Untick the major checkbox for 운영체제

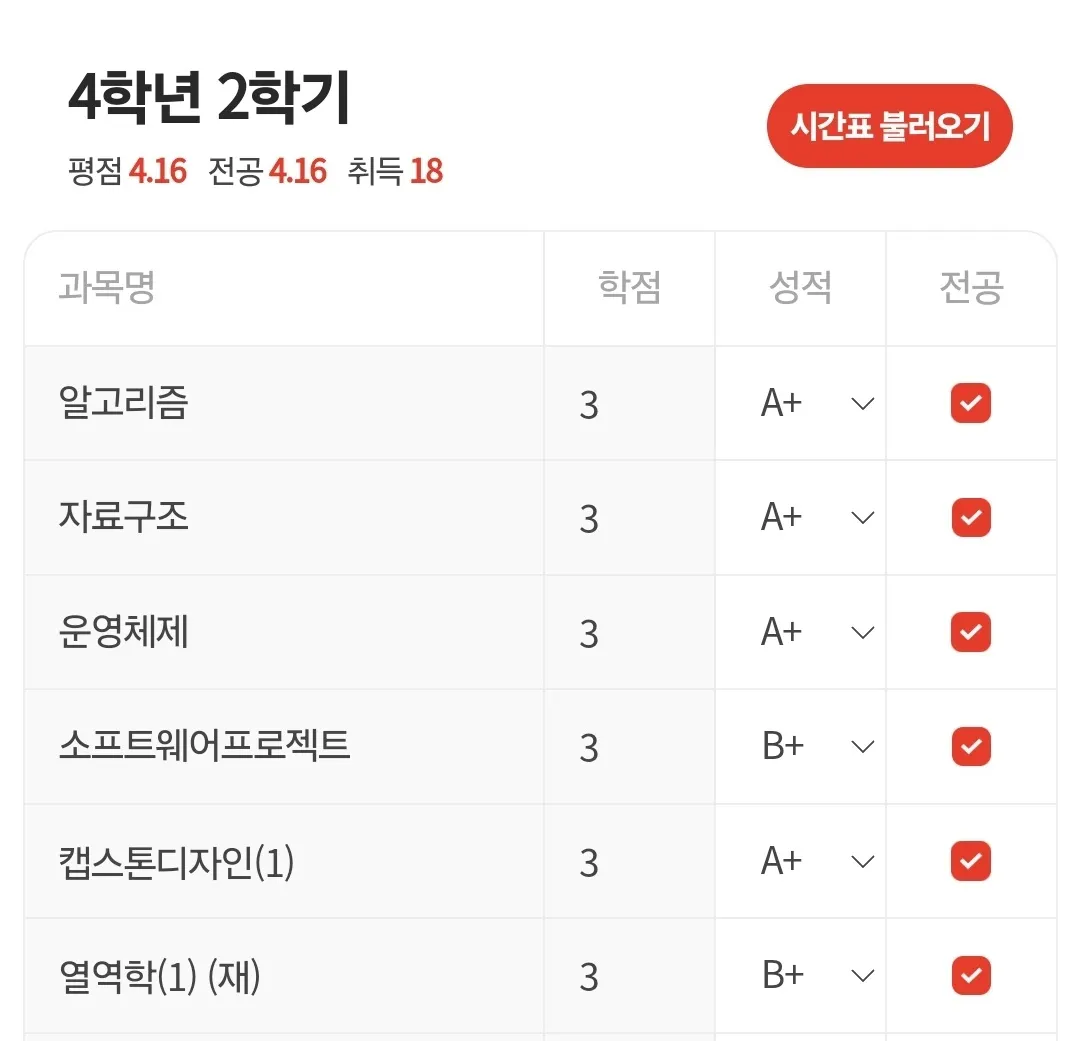pyautogui.click(x=970, y=632)
